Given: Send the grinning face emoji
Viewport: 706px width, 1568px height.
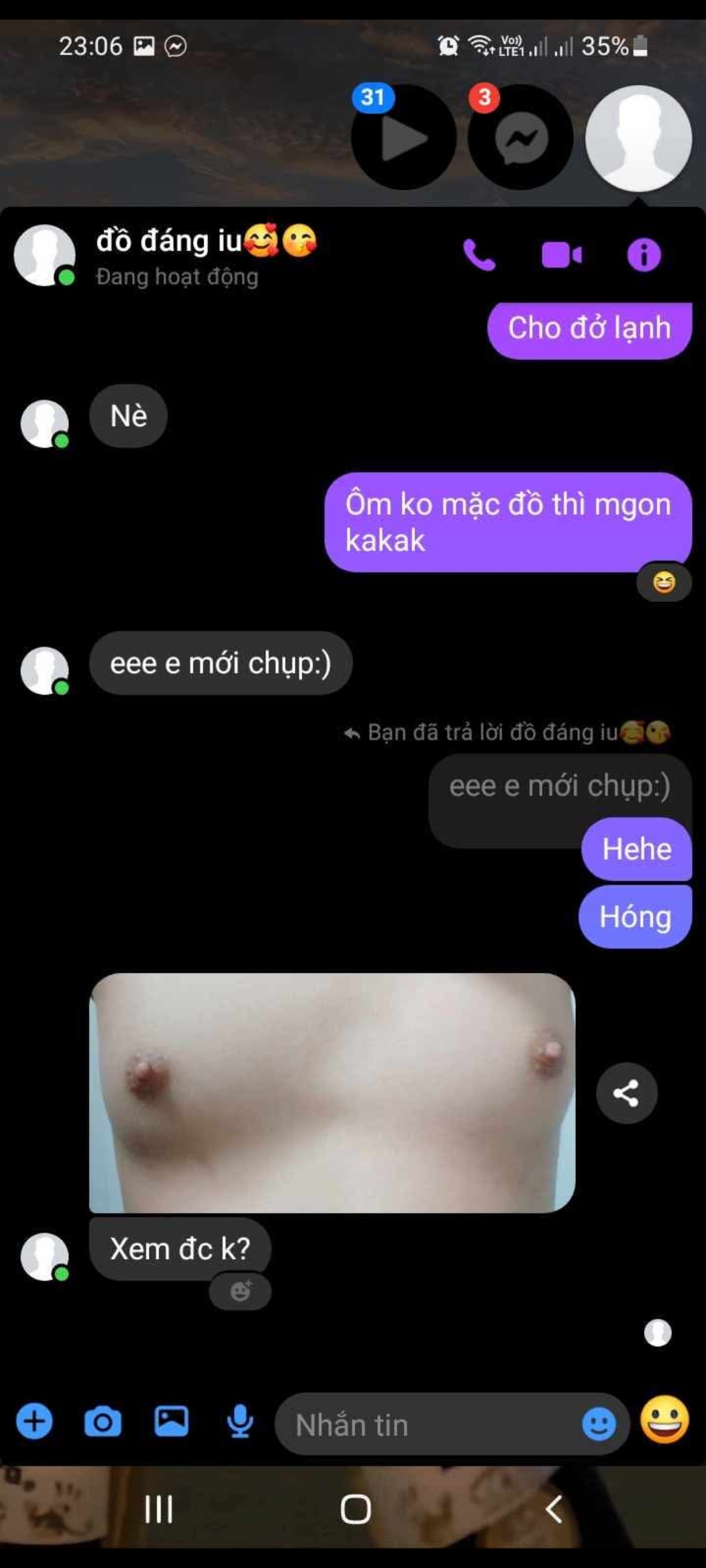Looking at the screenshot, I should coord(664,1420).
